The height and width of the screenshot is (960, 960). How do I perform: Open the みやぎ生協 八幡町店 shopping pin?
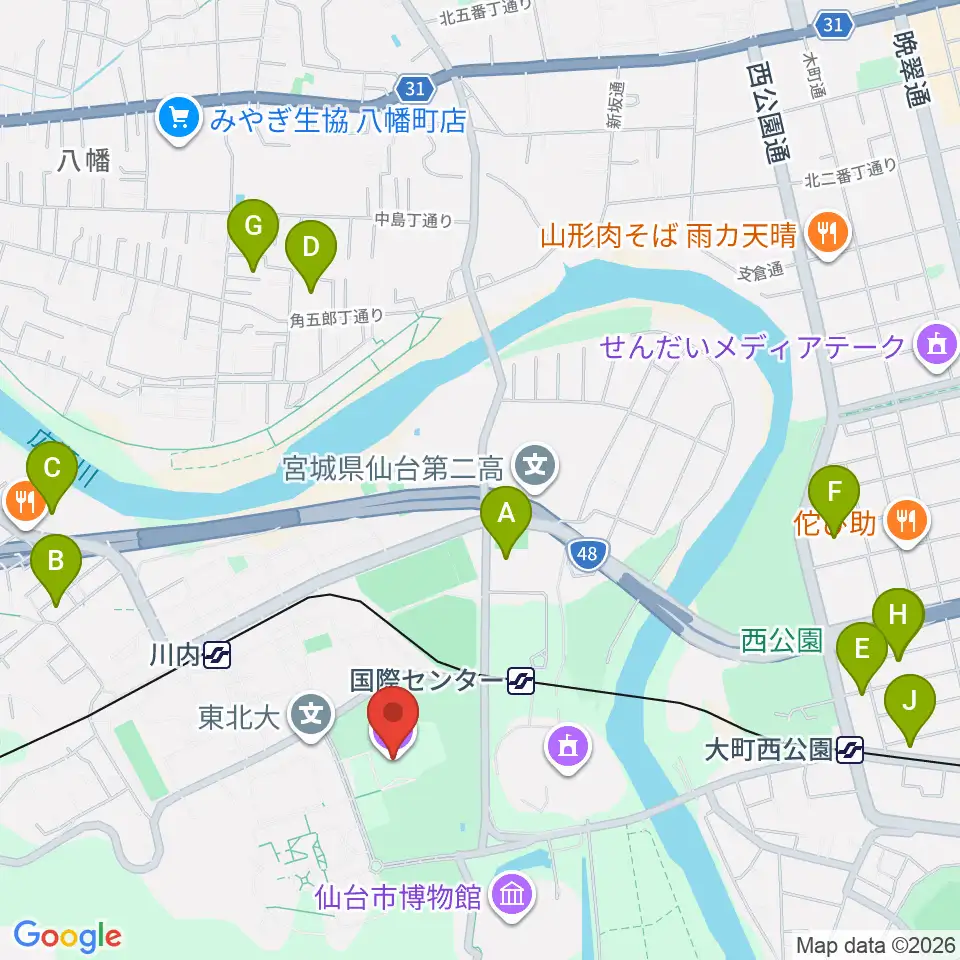[178, 119]
